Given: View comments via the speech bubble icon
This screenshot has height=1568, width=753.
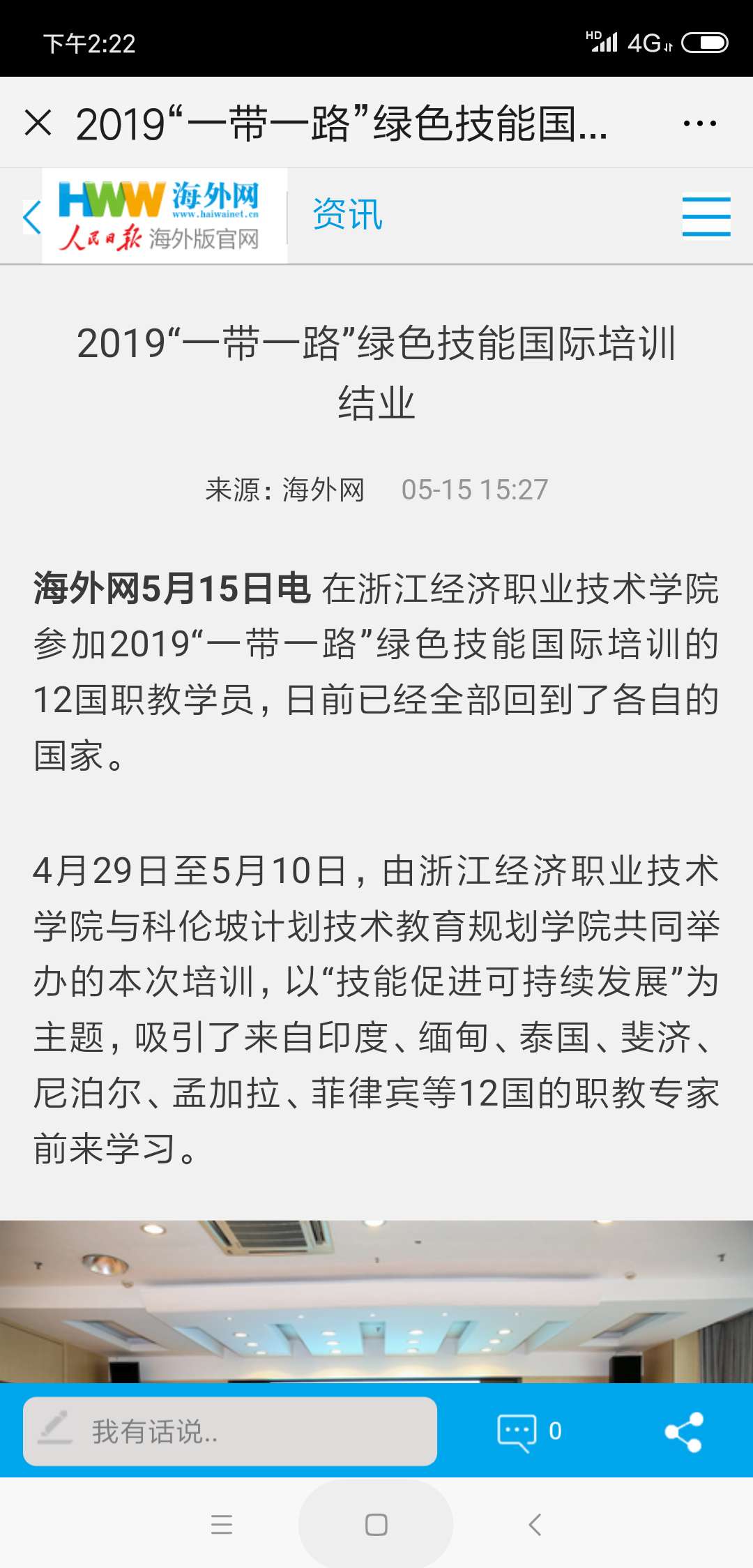Looking at the screenshot, I should point(517,1433).
